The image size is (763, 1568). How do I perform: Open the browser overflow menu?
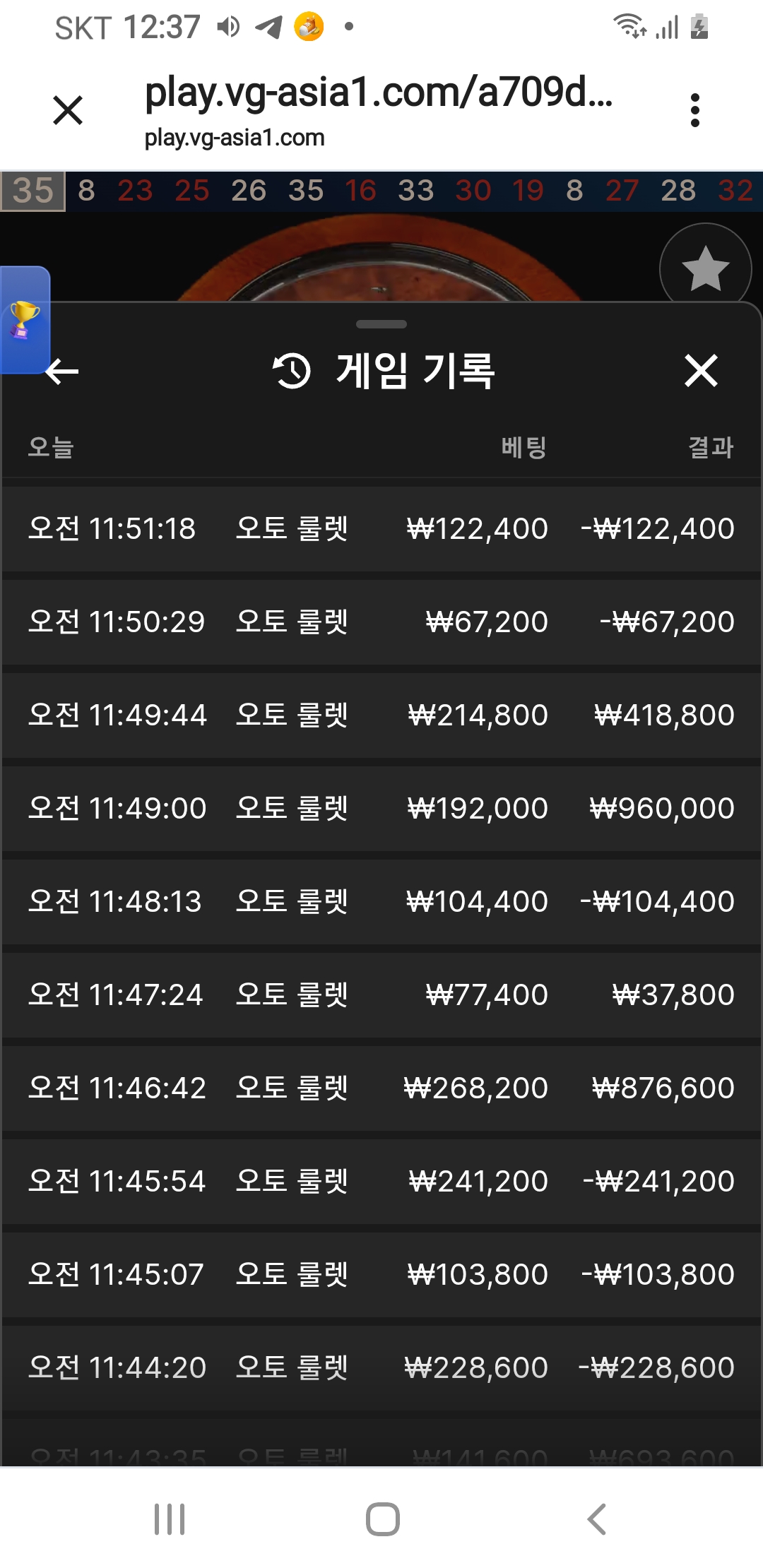click(x=695, y=110)
